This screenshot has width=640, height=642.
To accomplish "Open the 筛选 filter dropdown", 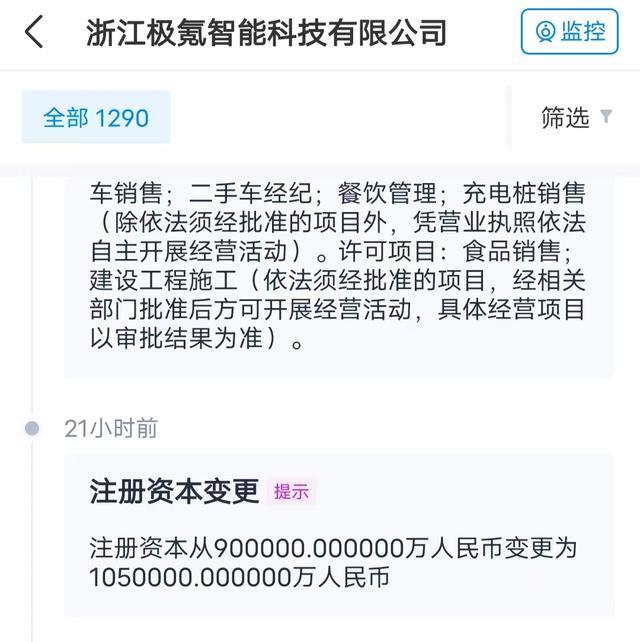I will [x=576, y=118].
